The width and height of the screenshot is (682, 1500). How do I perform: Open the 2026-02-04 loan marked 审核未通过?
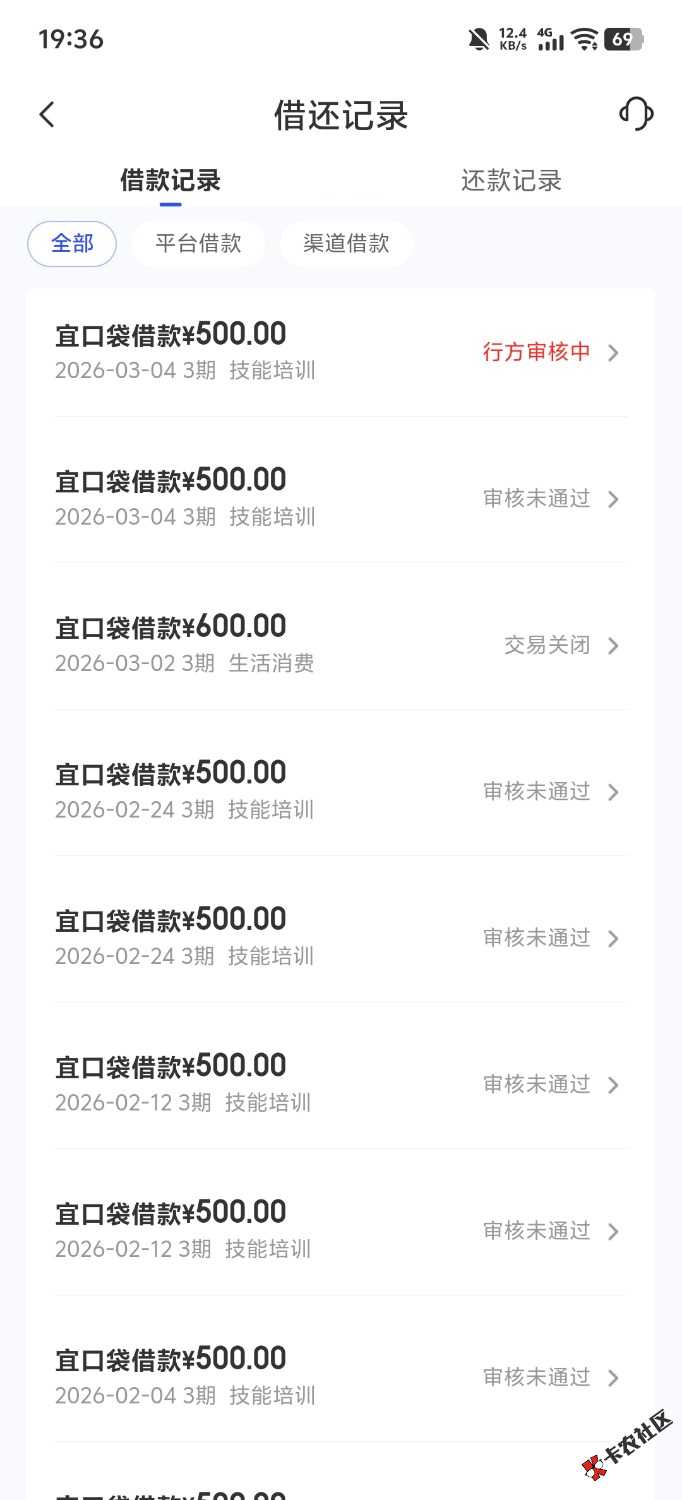(x=340, y=1376)
